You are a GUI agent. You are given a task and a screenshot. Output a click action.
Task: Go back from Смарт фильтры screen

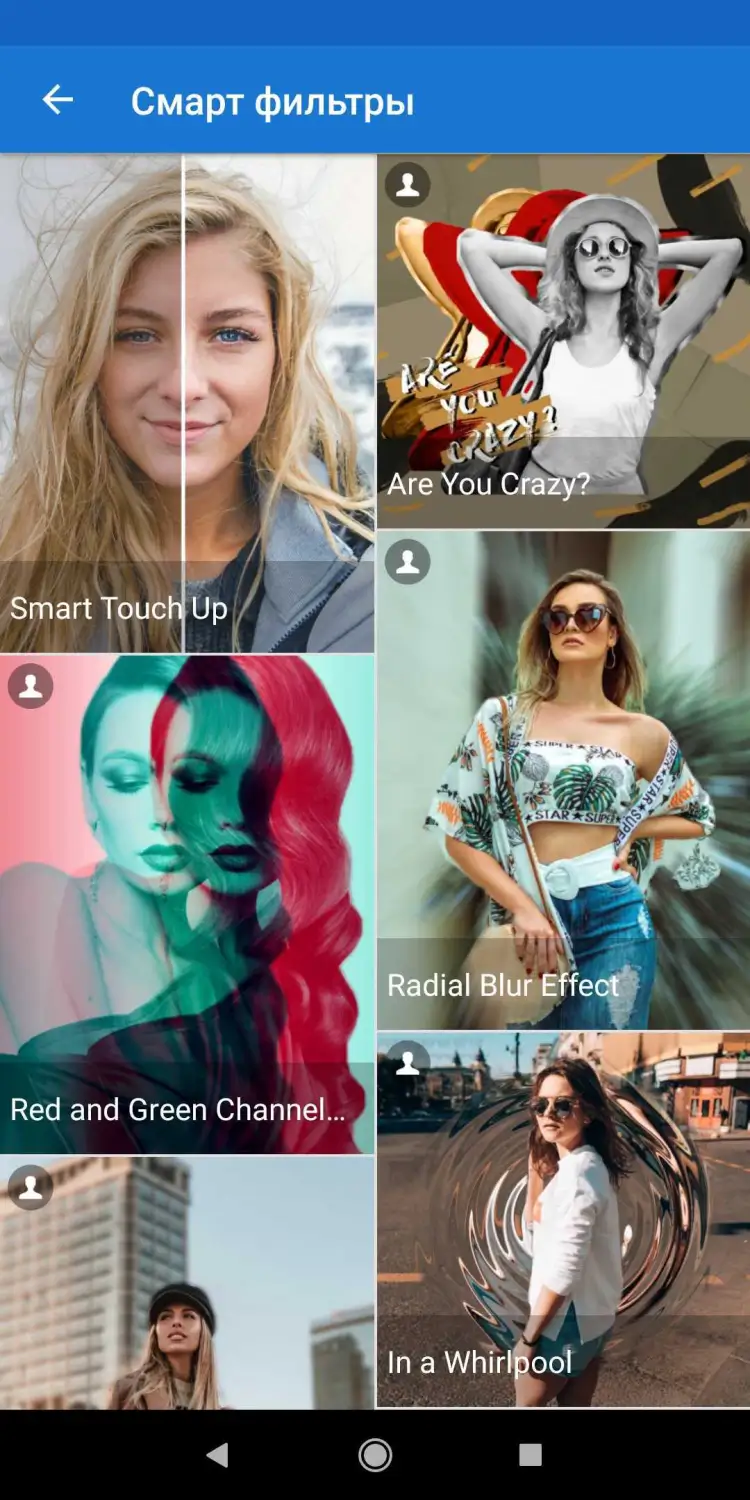[58, 100]
